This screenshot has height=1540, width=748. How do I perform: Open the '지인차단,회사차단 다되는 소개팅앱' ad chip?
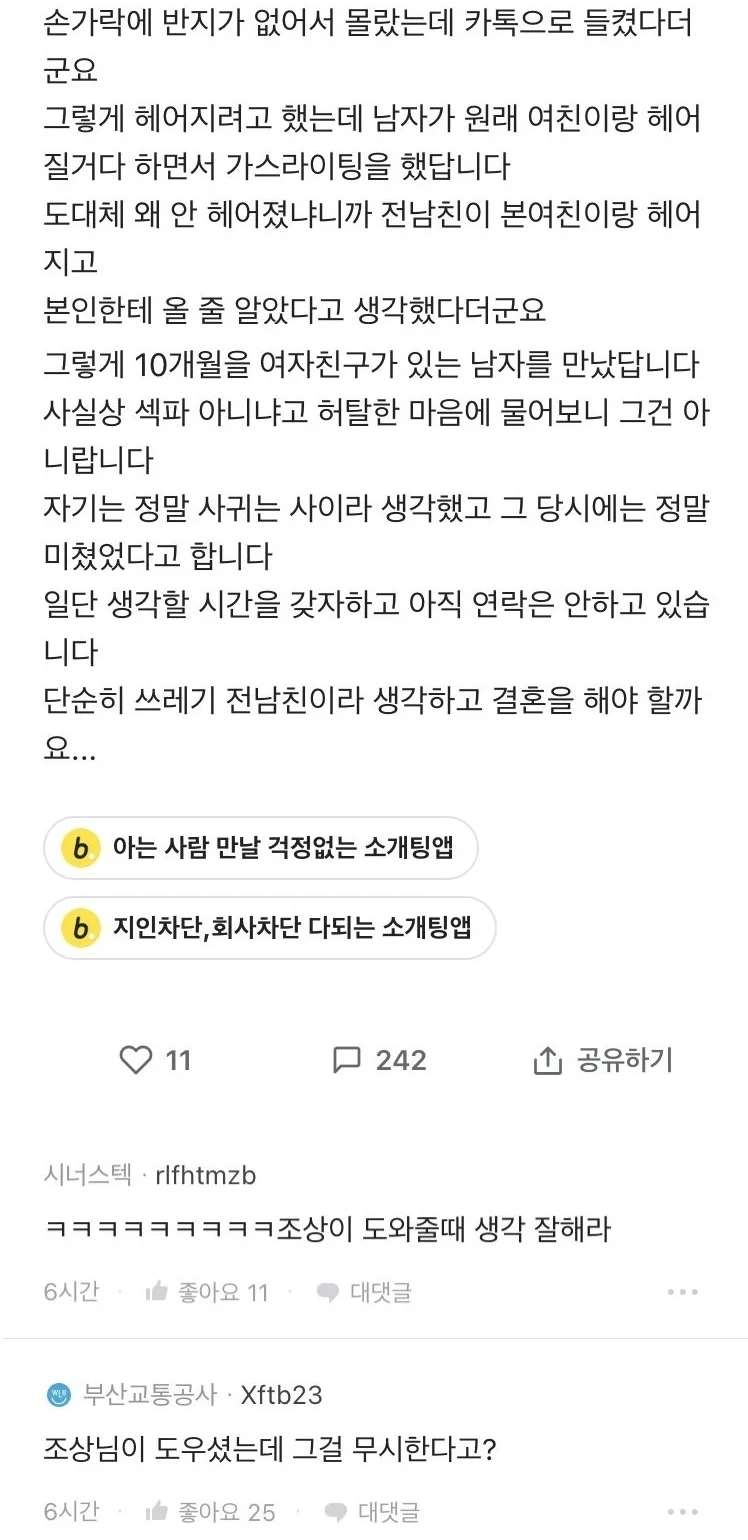click(x=269, y=928)
